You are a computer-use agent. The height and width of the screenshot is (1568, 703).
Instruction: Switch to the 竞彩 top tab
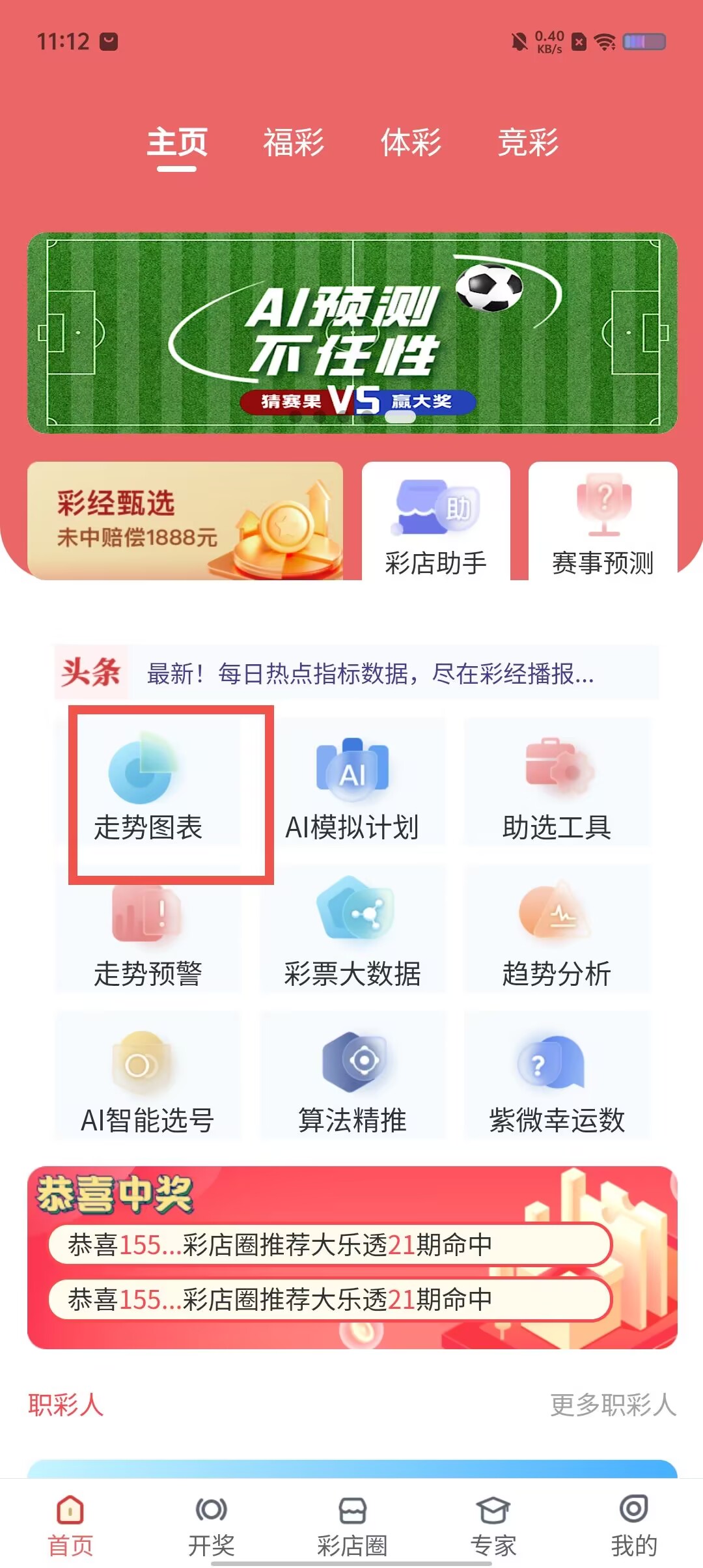[528, 142]
